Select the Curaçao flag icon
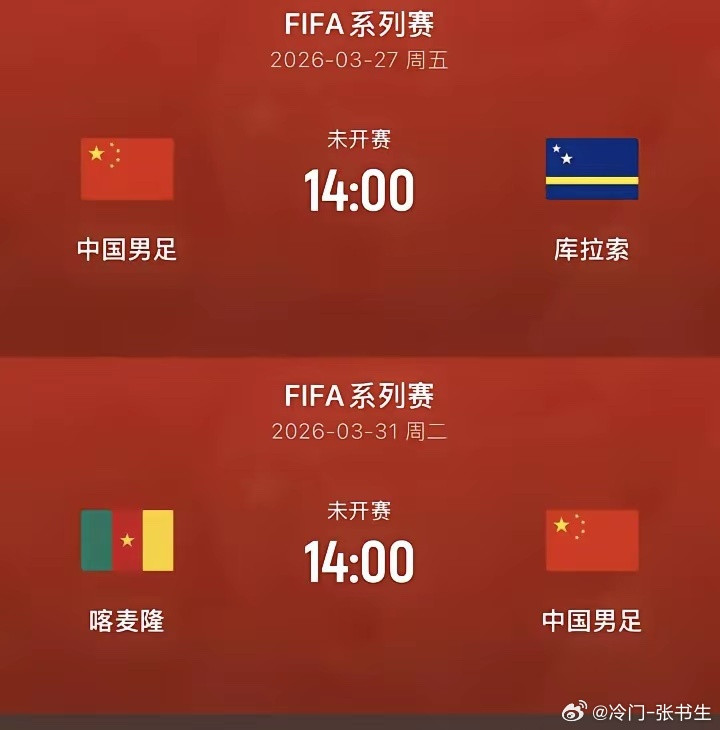Image resolution: width=720 pixels, height=730 pixels. click(x=592, y=170)
